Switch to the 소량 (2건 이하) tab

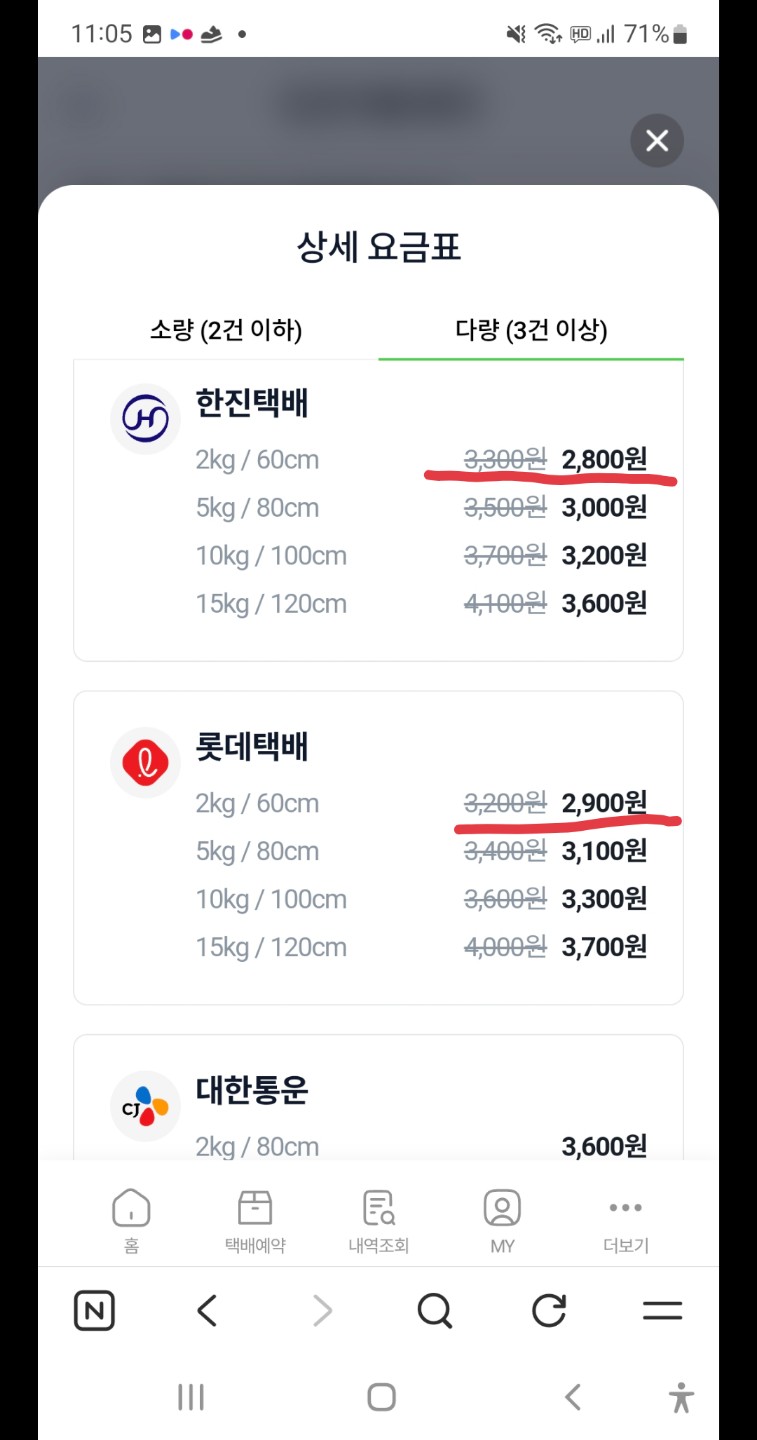point(226,330)
